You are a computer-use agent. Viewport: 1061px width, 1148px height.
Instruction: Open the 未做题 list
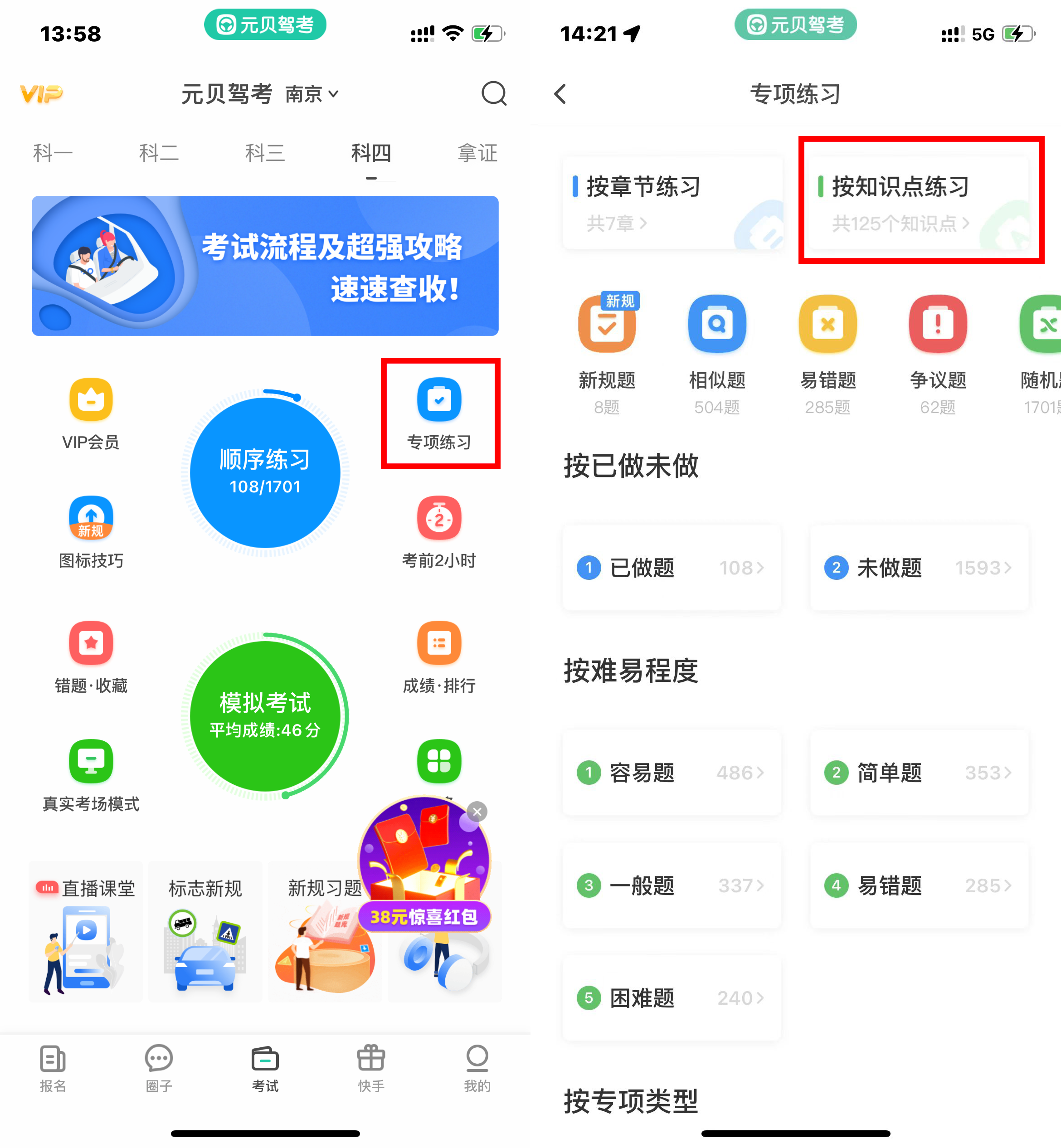pyautogui.click(x=919, y=567)
